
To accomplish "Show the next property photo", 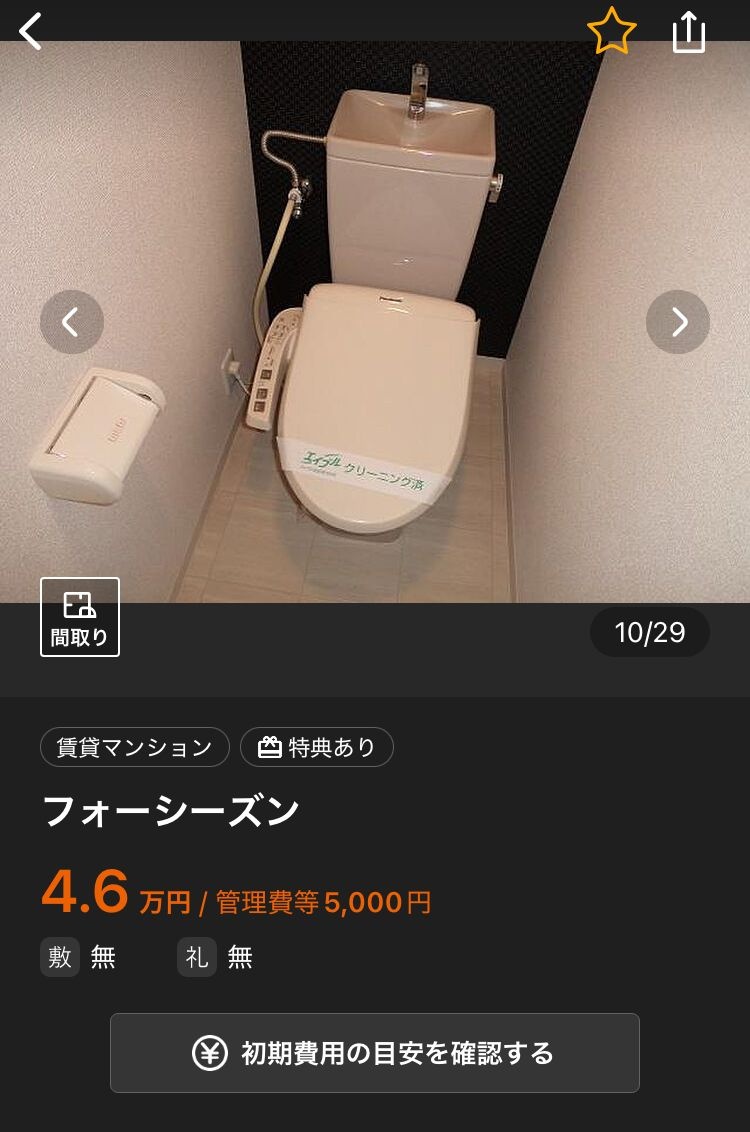I will point(678,322).
